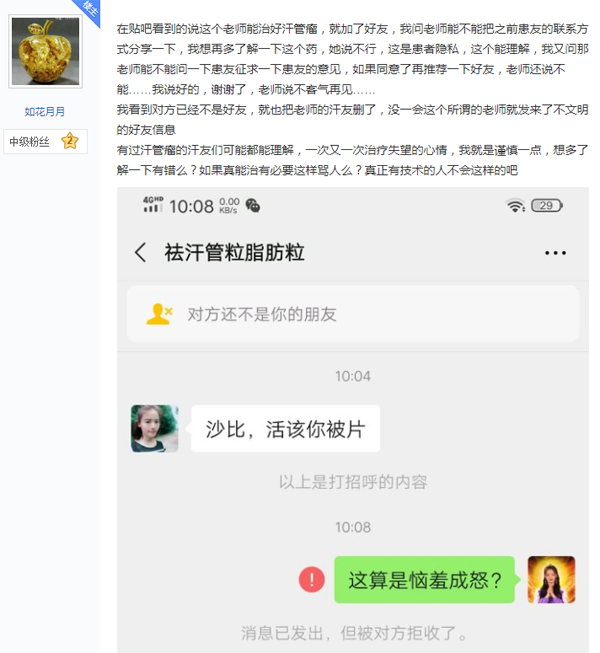Open the attached chat screenshot image
600x653 pixels.
tap(352, 420)
